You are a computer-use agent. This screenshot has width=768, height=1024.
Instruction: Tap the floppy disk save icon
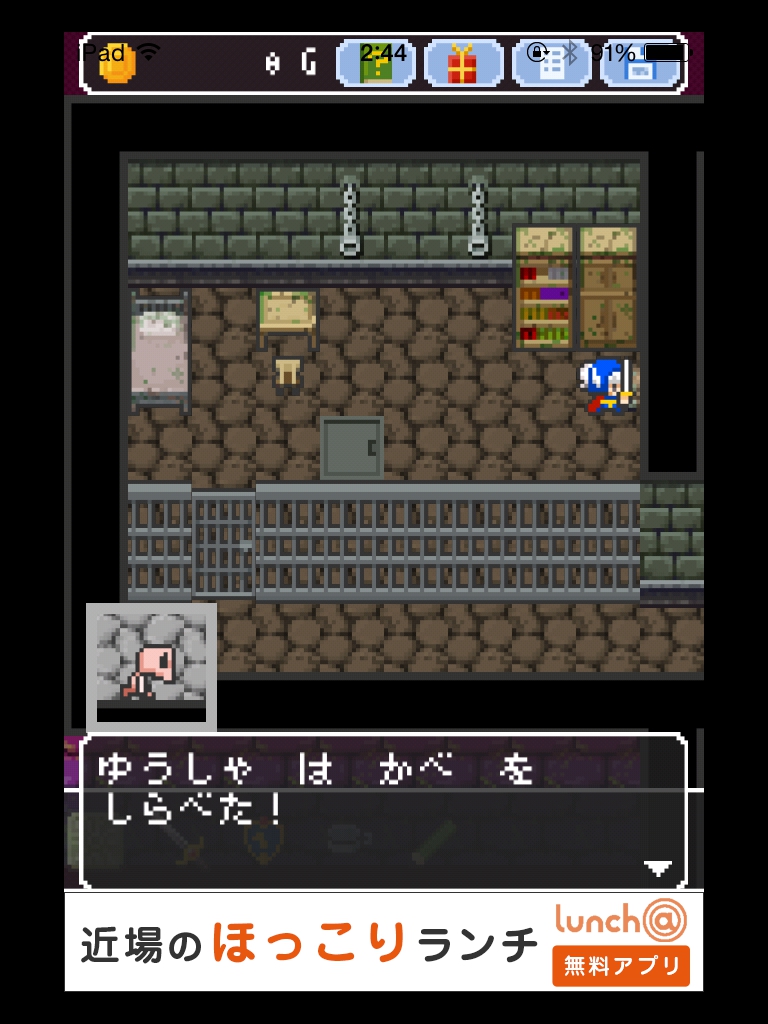click(x=640, y=64)
